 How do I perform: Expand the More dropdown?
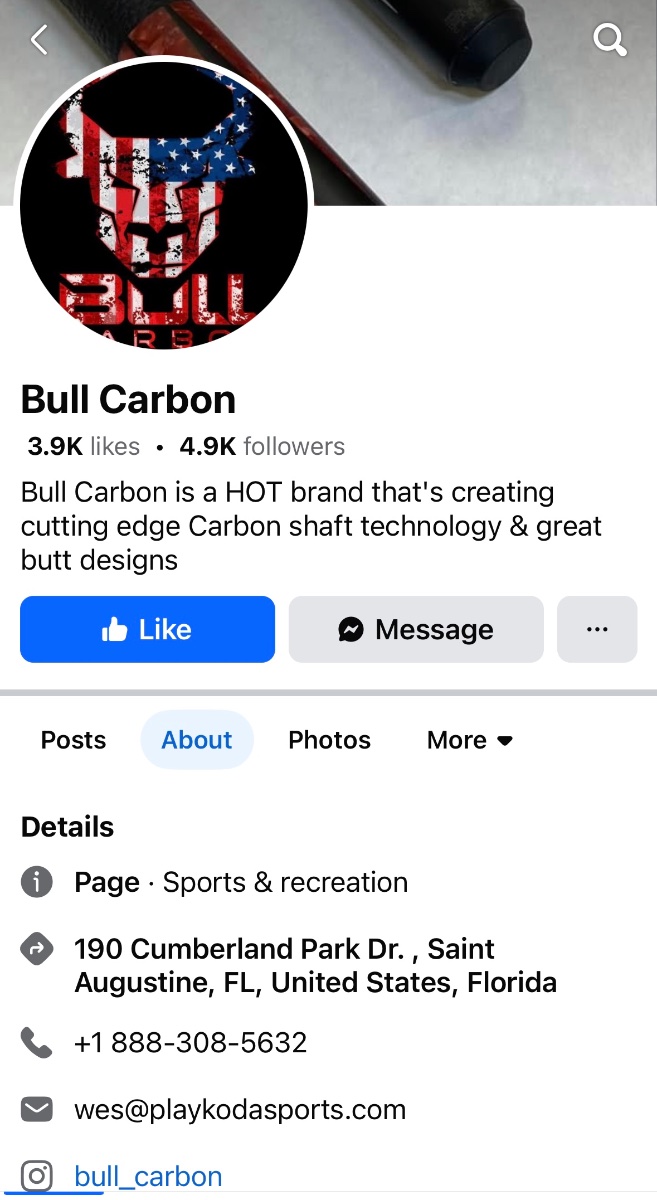coord(469,740)
